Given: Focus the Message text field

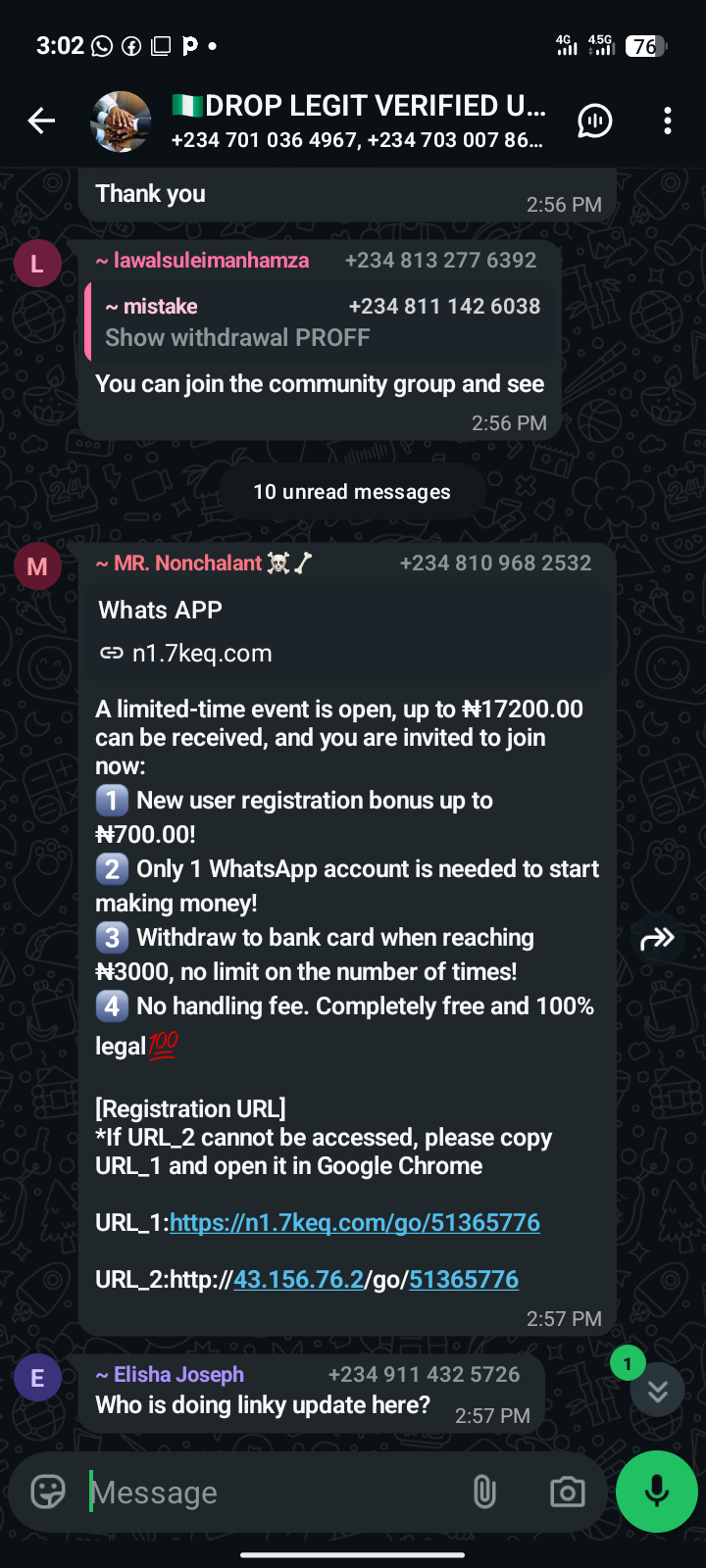Looking at the screenshot, I should point(275,1493).
